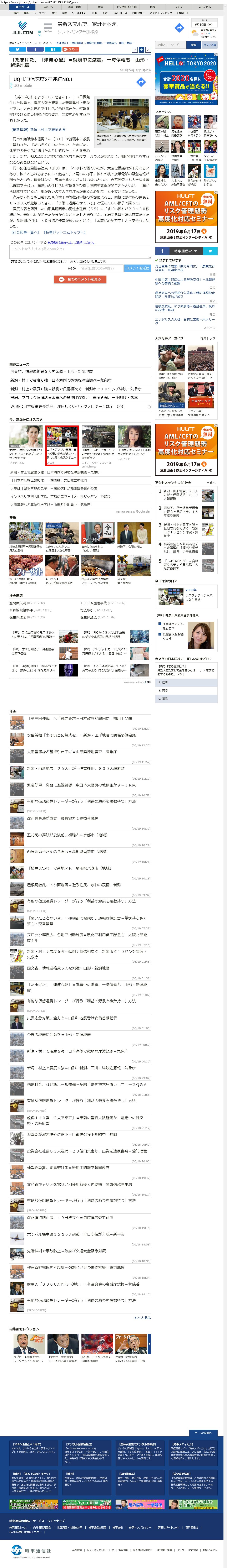Tap the 検索 search button
The image size is (227, 1568).
pos(193,45)
